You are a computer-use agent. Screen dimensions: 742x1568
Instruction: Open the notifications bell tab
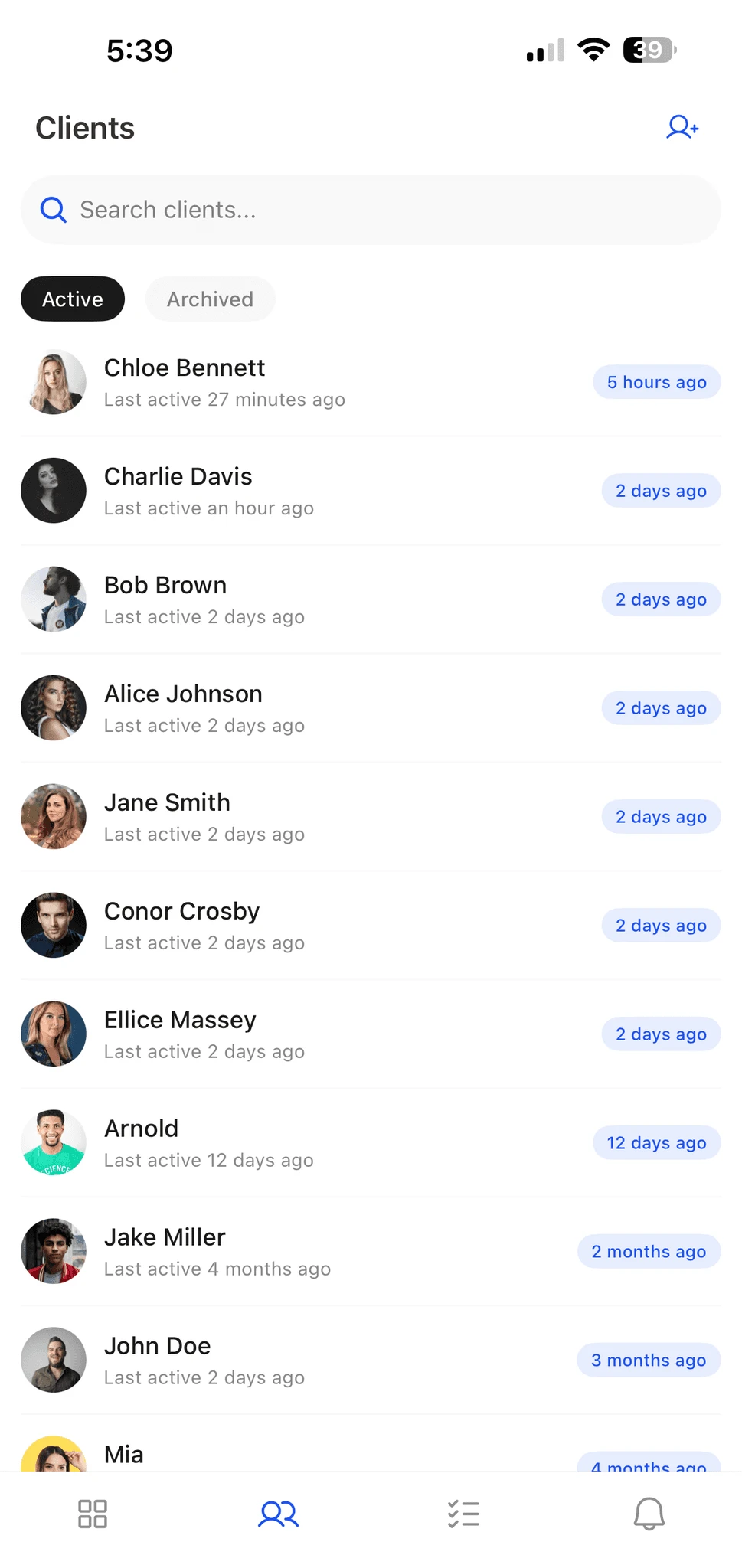coord(649,1514)
